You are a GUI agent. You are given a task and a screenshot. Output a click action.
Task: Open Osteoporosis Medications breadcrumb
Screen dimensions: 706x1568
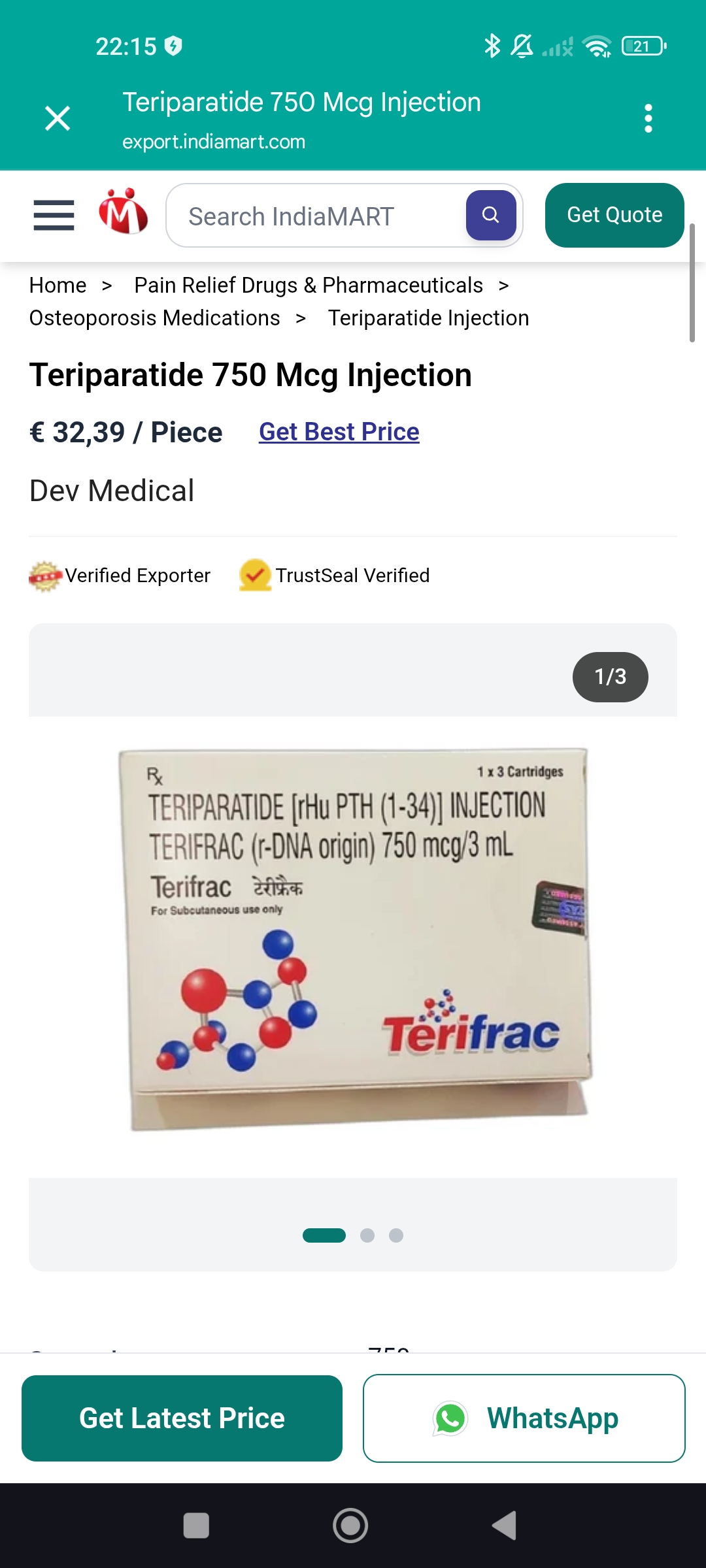pyautogui.click(x=155, y=318)
